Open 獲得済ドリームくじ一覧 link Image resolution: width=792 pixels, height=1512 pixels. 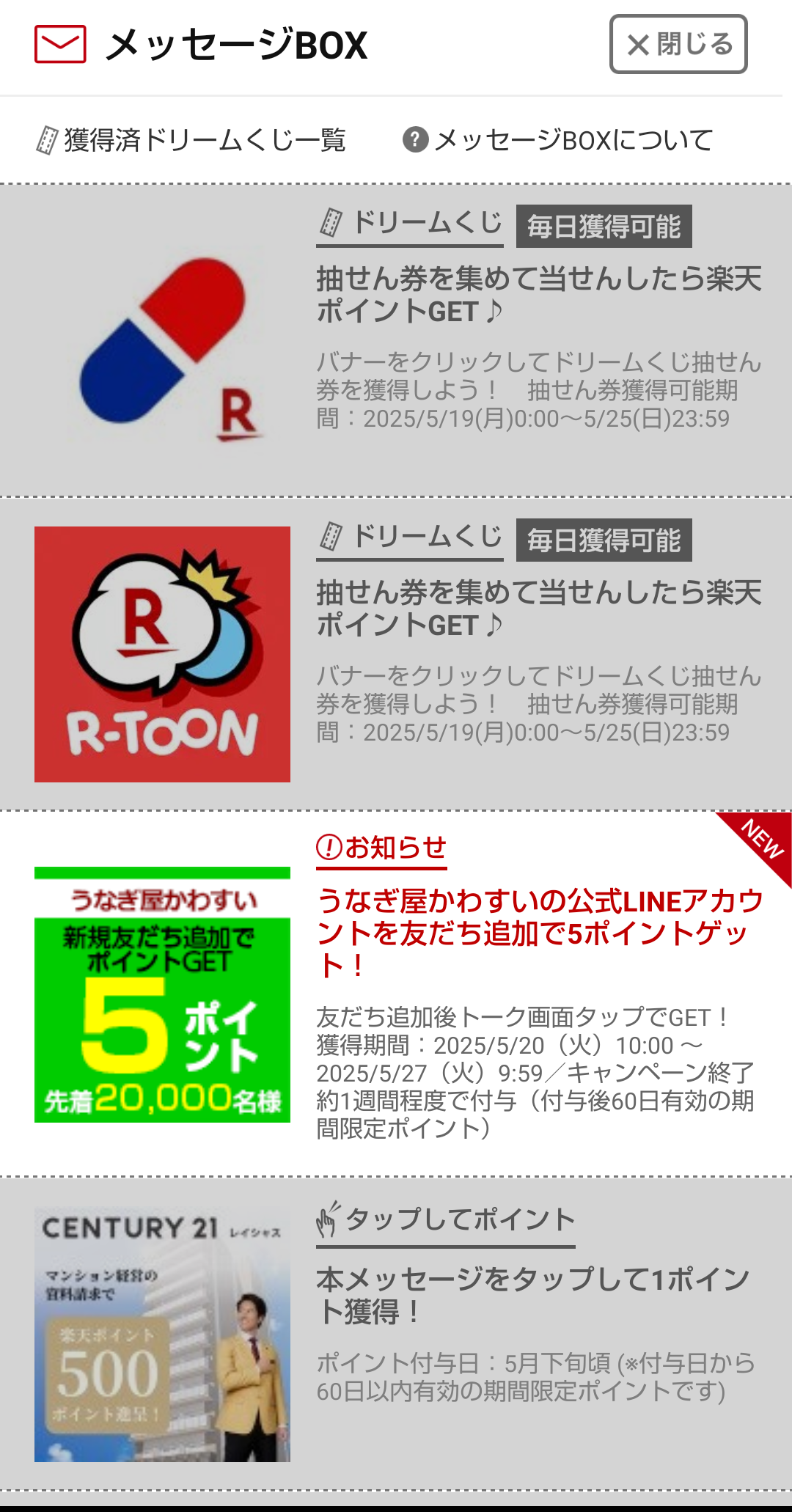(x=191, y=139)
